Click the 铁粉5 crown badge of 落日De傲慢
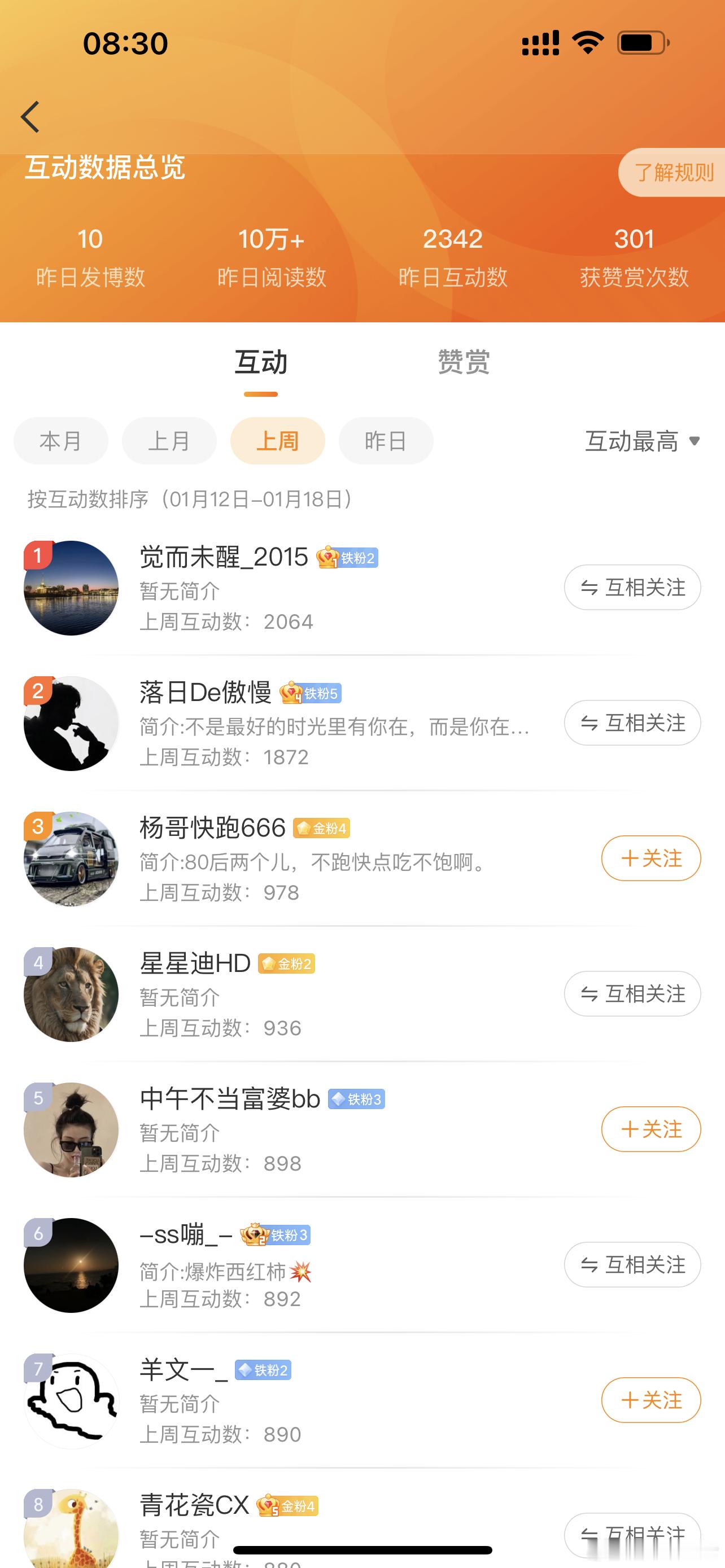This screenshot has height=1568, width=725. (x=312, y=693)
